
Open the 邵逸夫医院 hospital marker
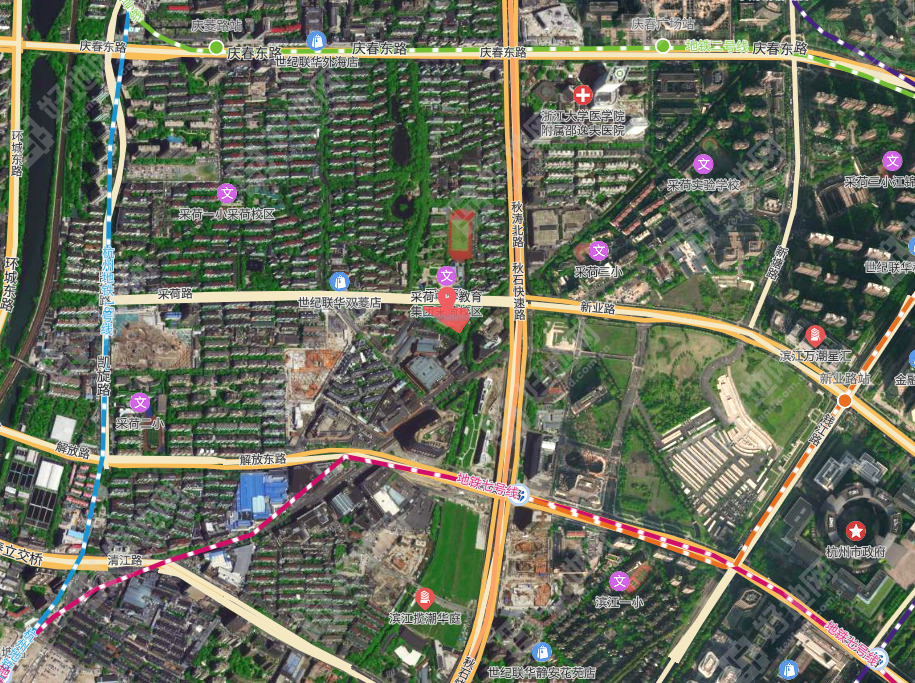pyautogui.click(x=583, y=95)
